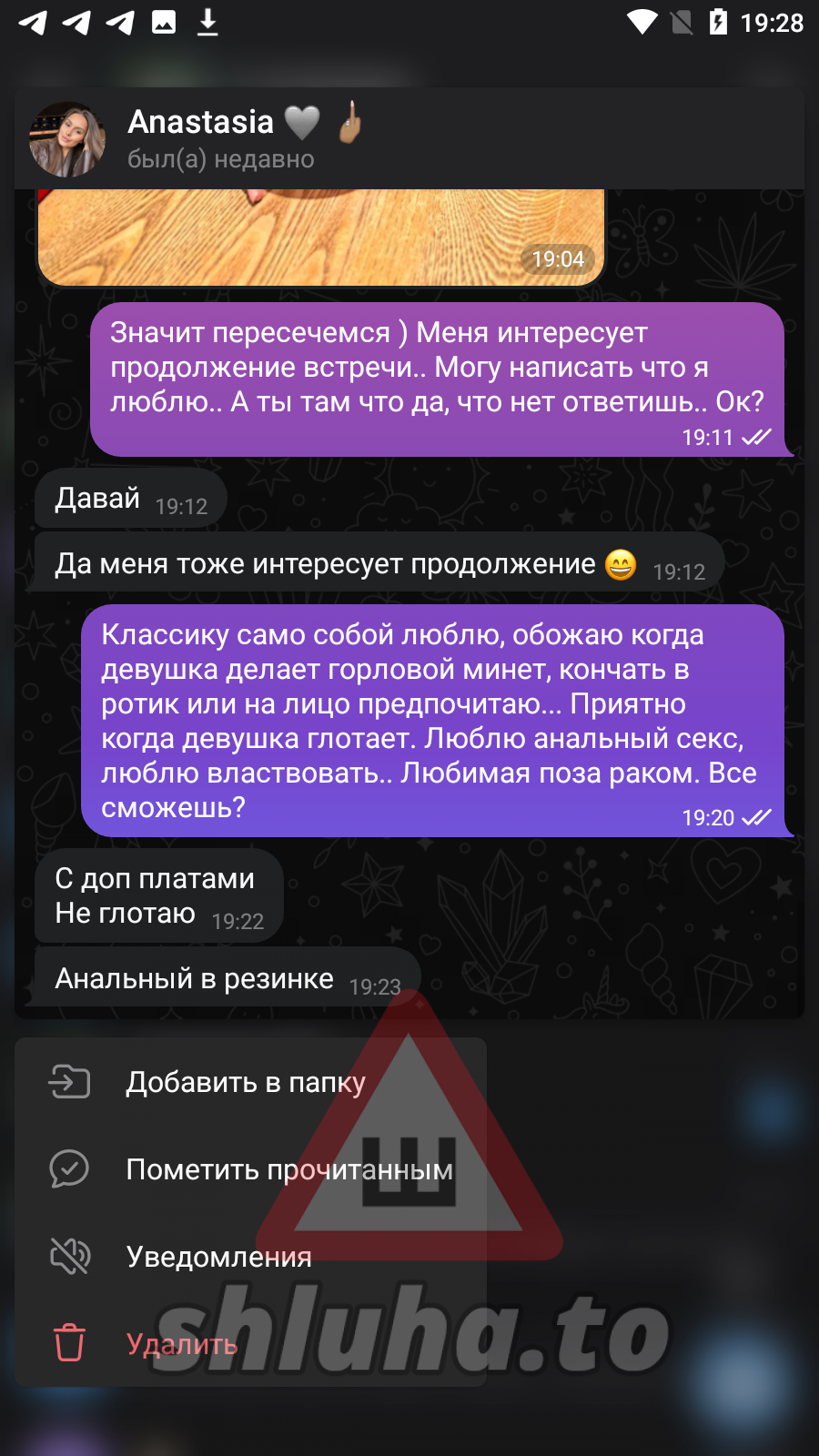The height and width of the screenshot is (1456, 819).
Task: Tap Anastasia's profile avatar in preview header
Action: (67, 139)
